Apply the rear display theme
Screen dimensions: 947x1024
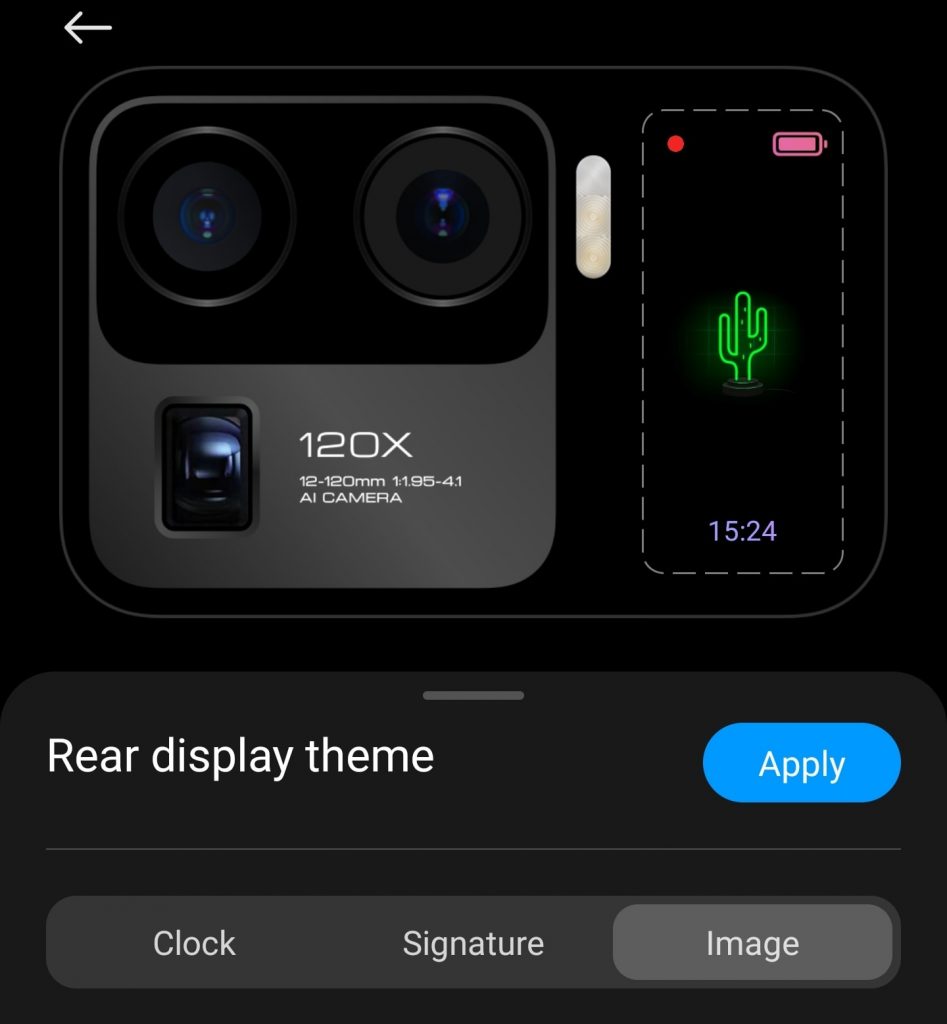(801, 763)
